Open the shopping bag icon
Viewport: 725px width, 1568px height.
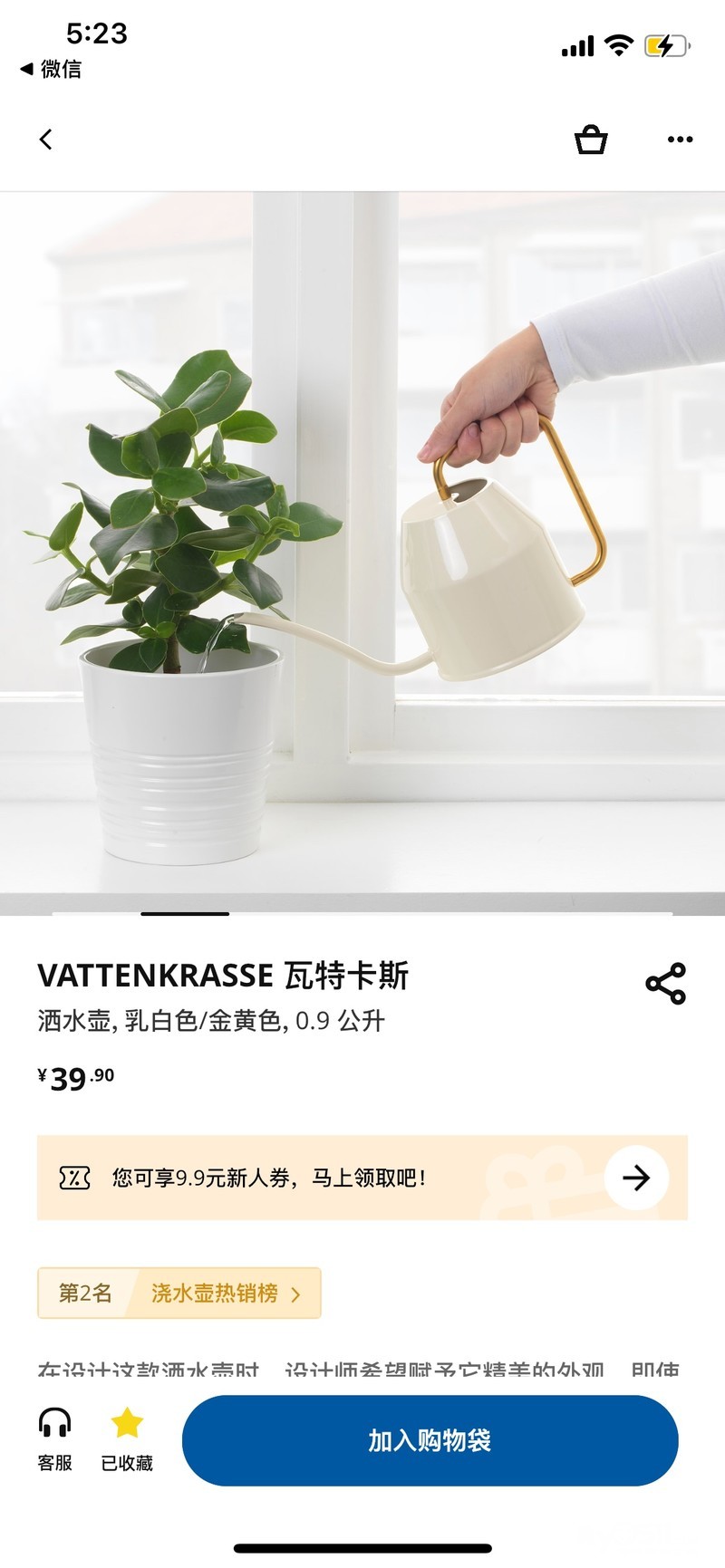591,139
